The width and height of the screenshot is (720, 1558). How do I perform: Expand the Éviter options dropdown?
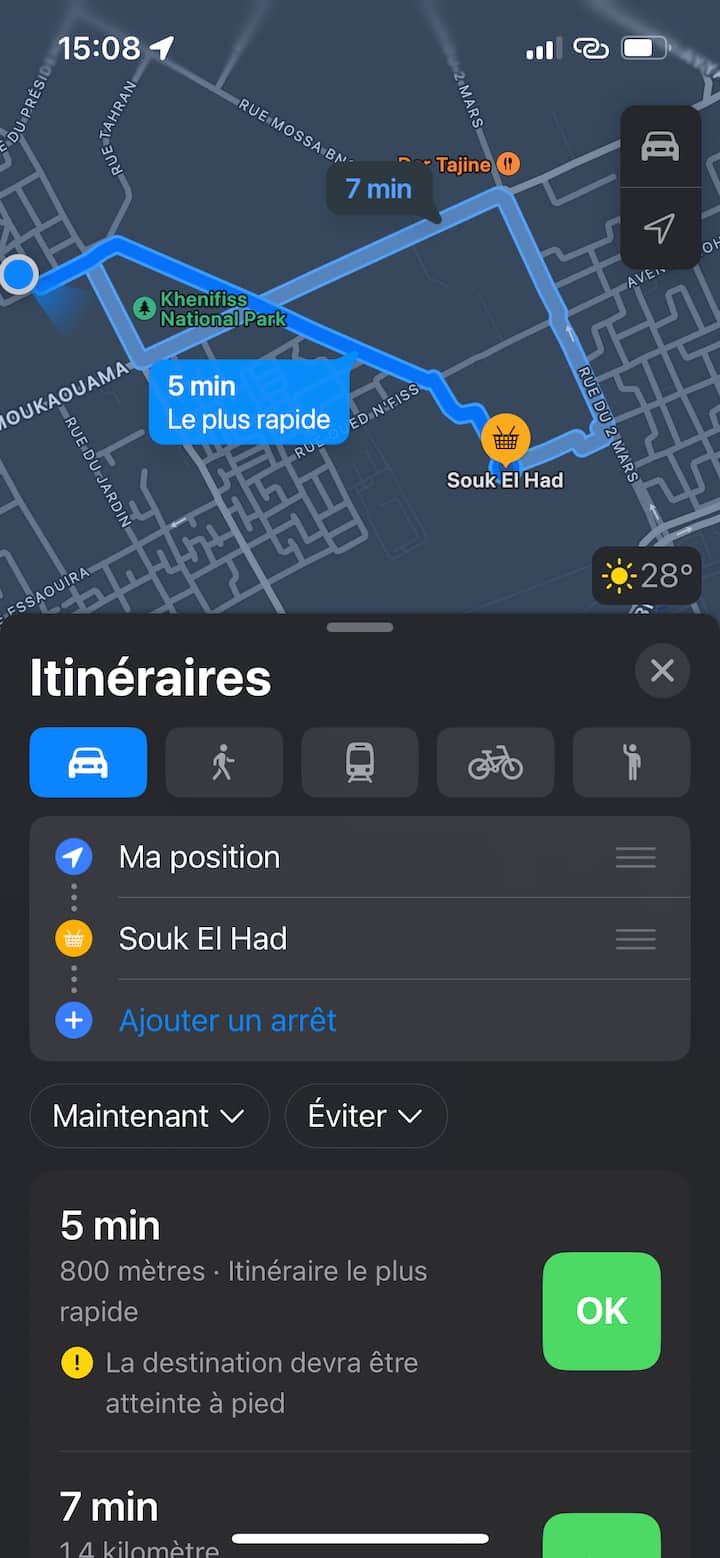click(365, 1116)
